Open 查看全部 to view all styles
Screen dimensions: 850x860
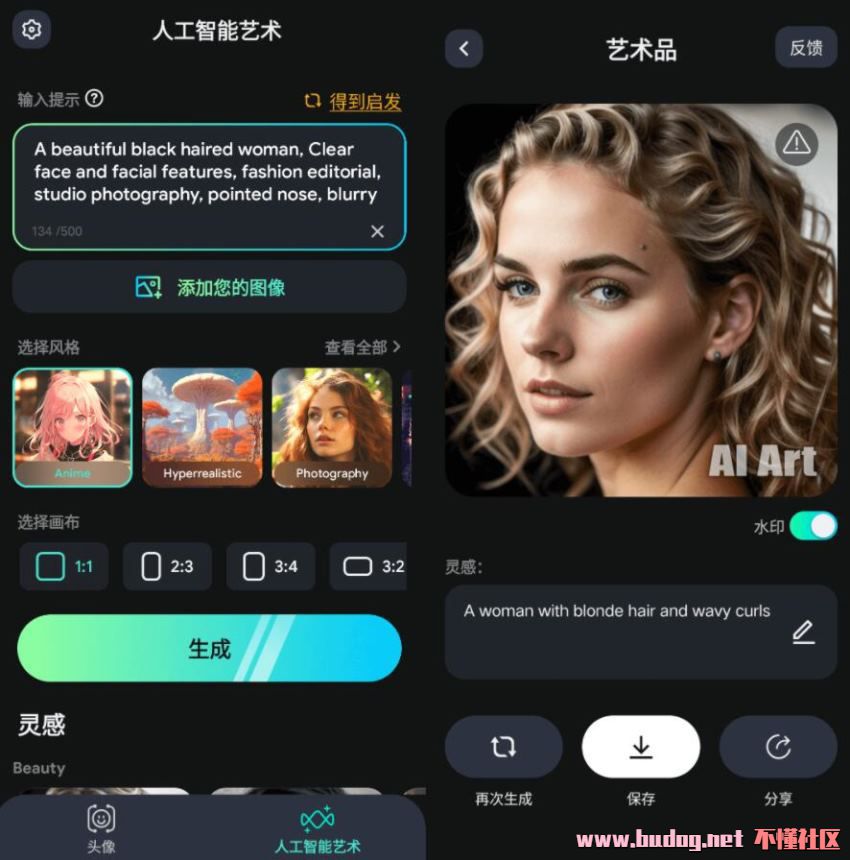pos(362,347)
